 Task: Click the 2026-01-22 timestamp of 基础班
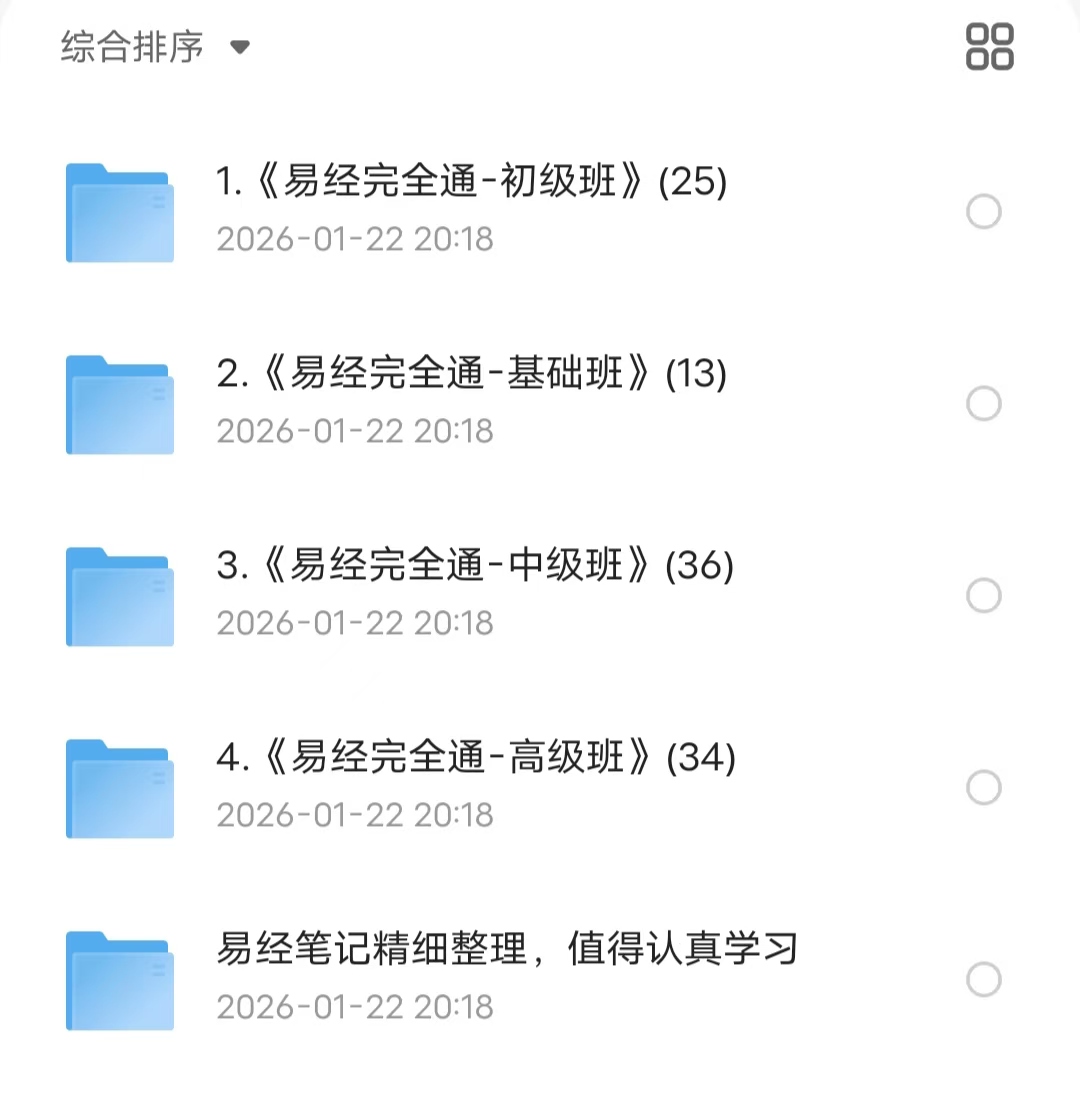tap(356, 430)
